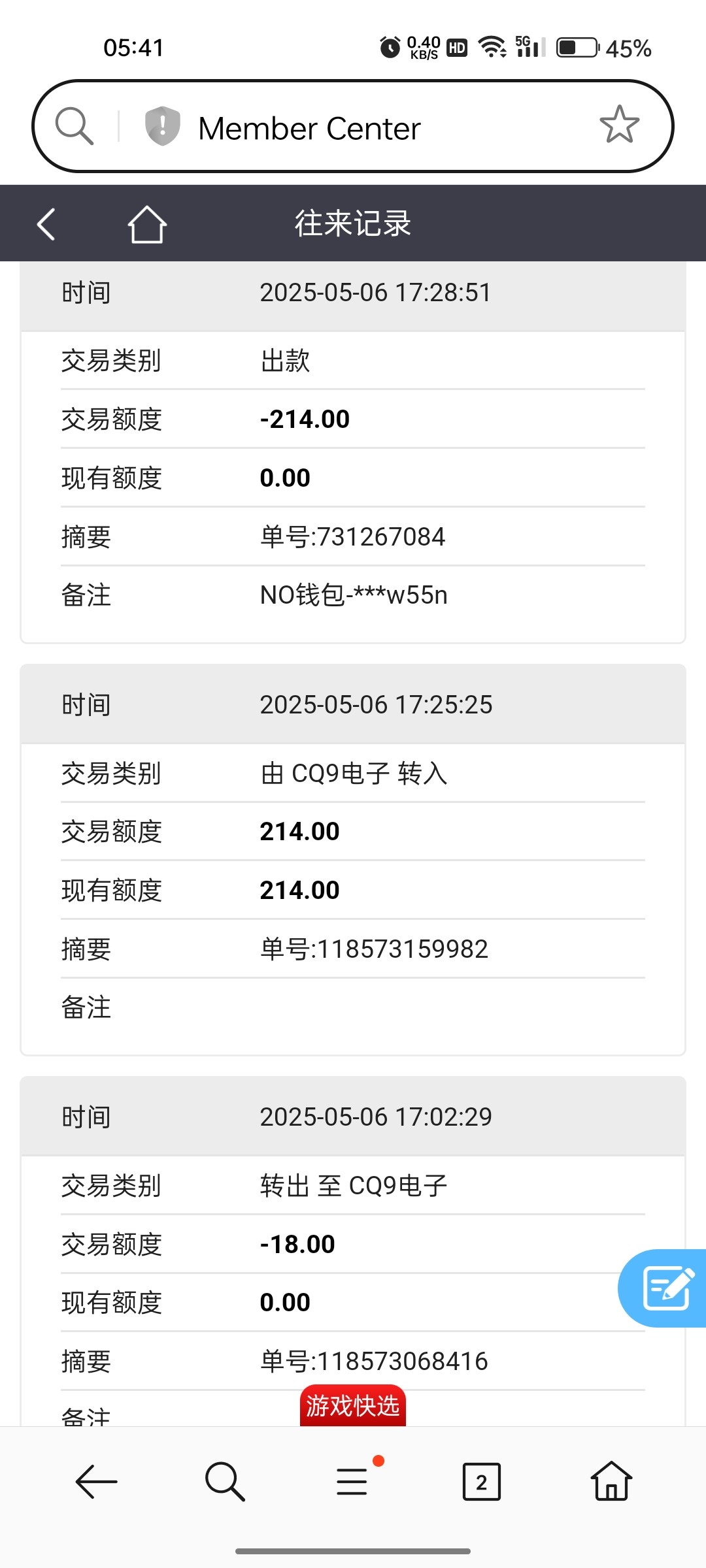Go back using the header arrow
This screenshot has height=1568, width=706.
point(46,224)
